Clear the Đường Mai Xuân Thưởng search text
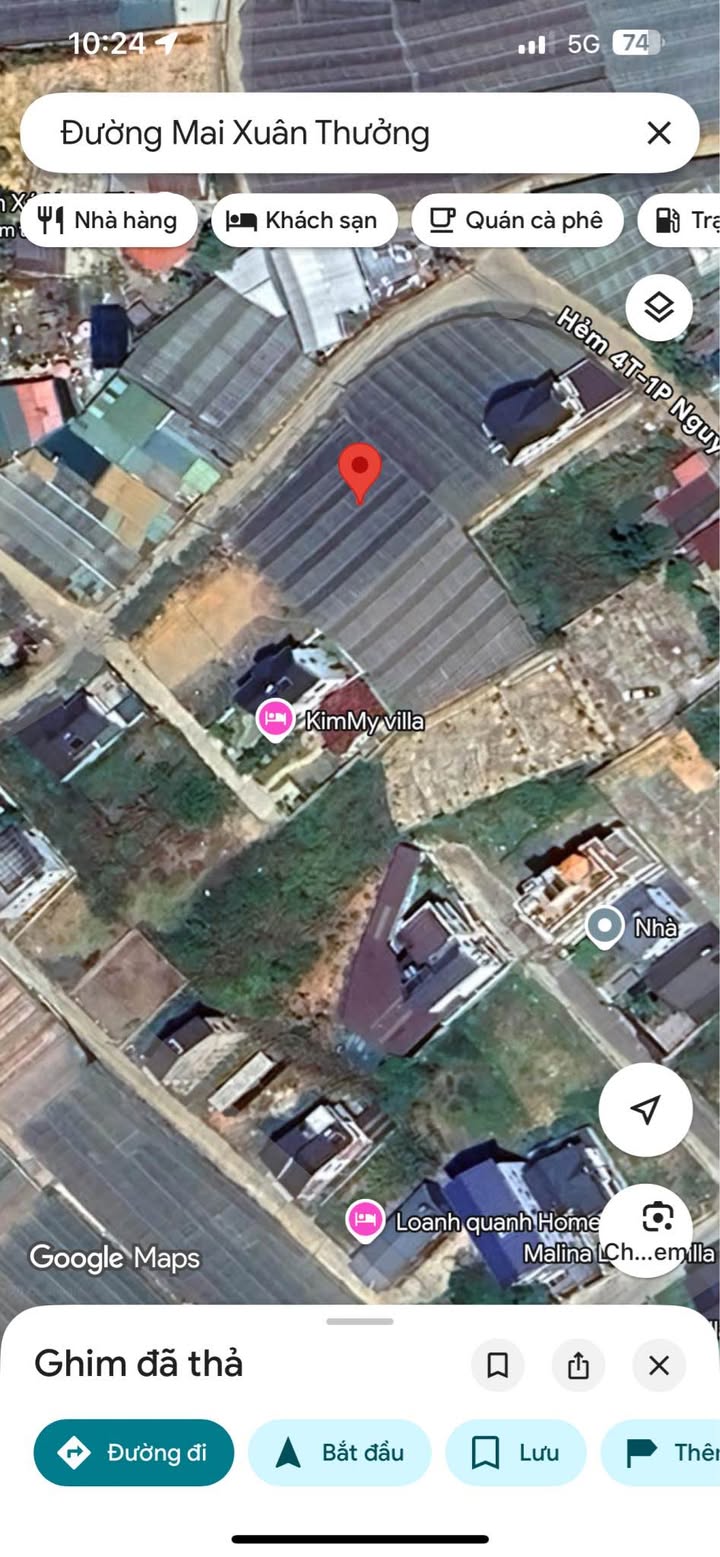The width and height of the screenshot is (720, 1557). 658,133
